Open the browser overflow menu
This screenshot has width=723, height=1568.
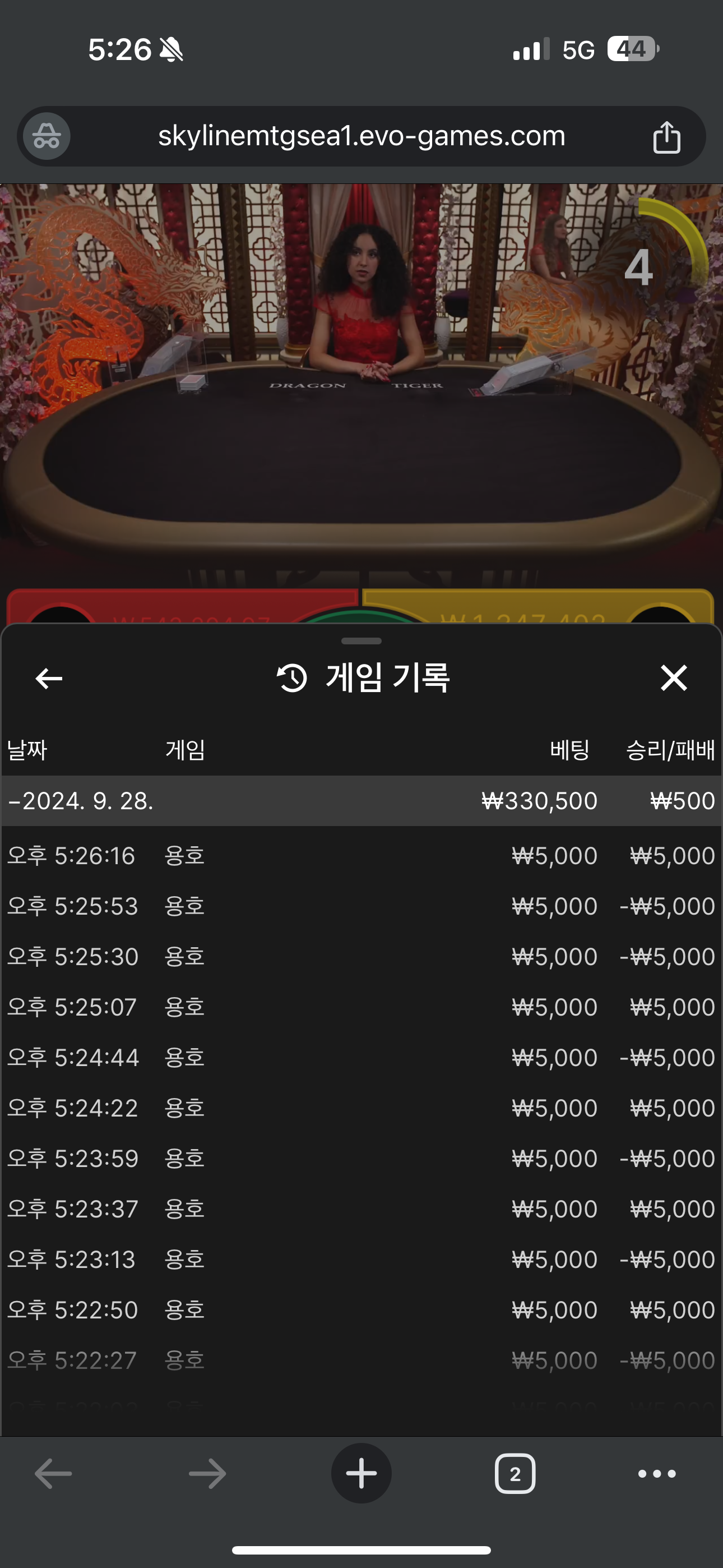coord(657,1474)
